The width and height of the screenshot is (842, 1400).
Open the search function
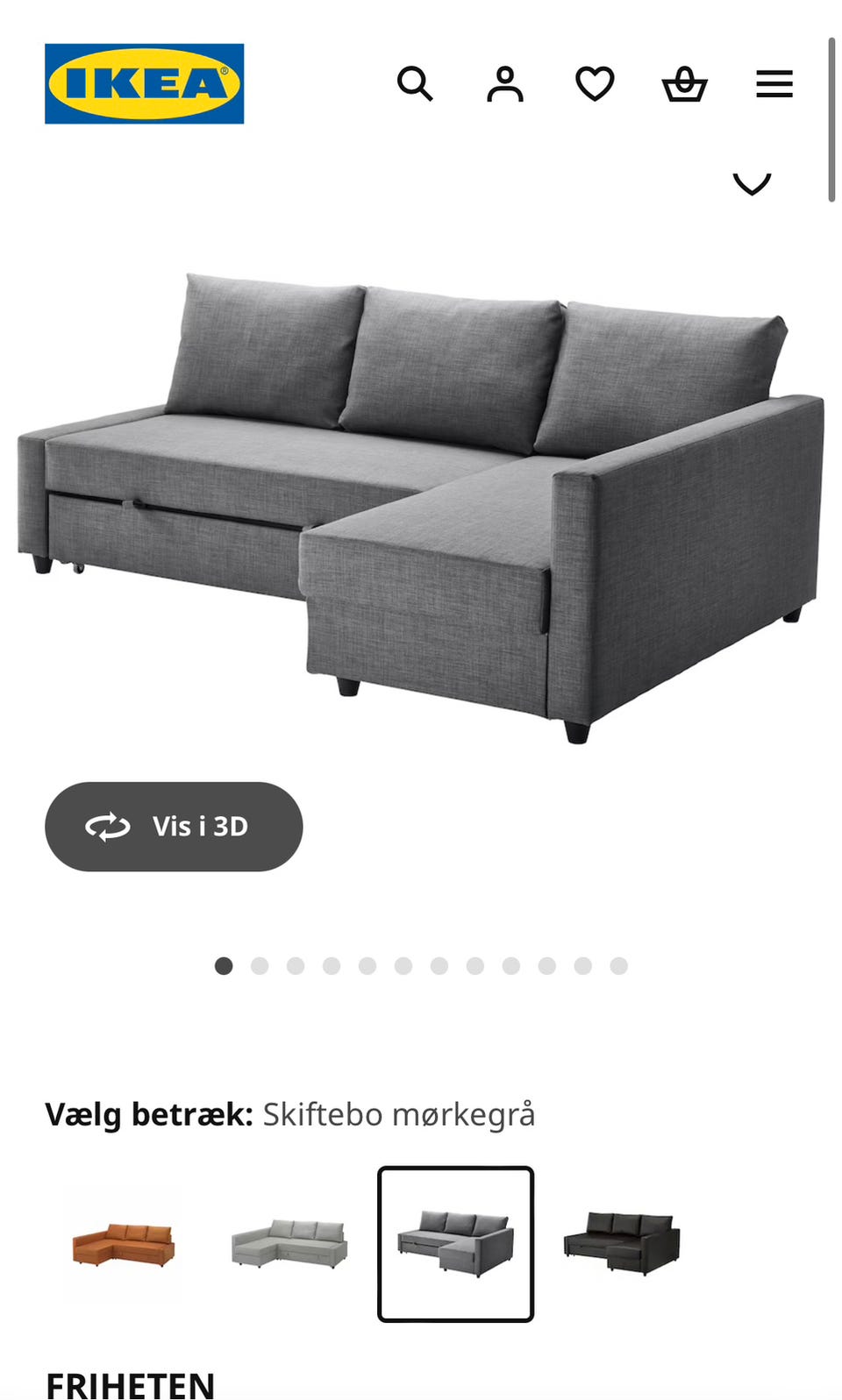417,84
